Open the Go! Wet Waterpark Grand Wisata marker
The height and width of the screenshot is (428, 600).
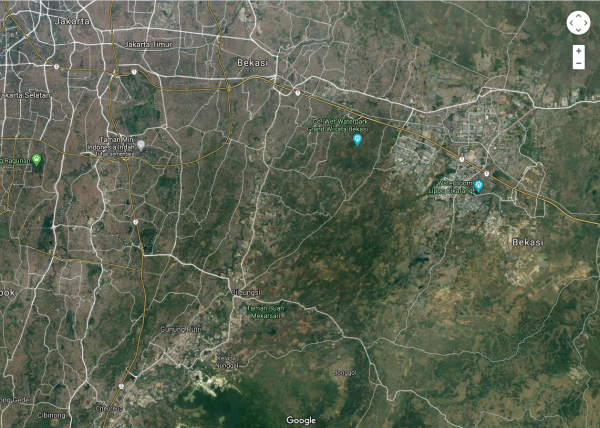[x=357, y=139]
